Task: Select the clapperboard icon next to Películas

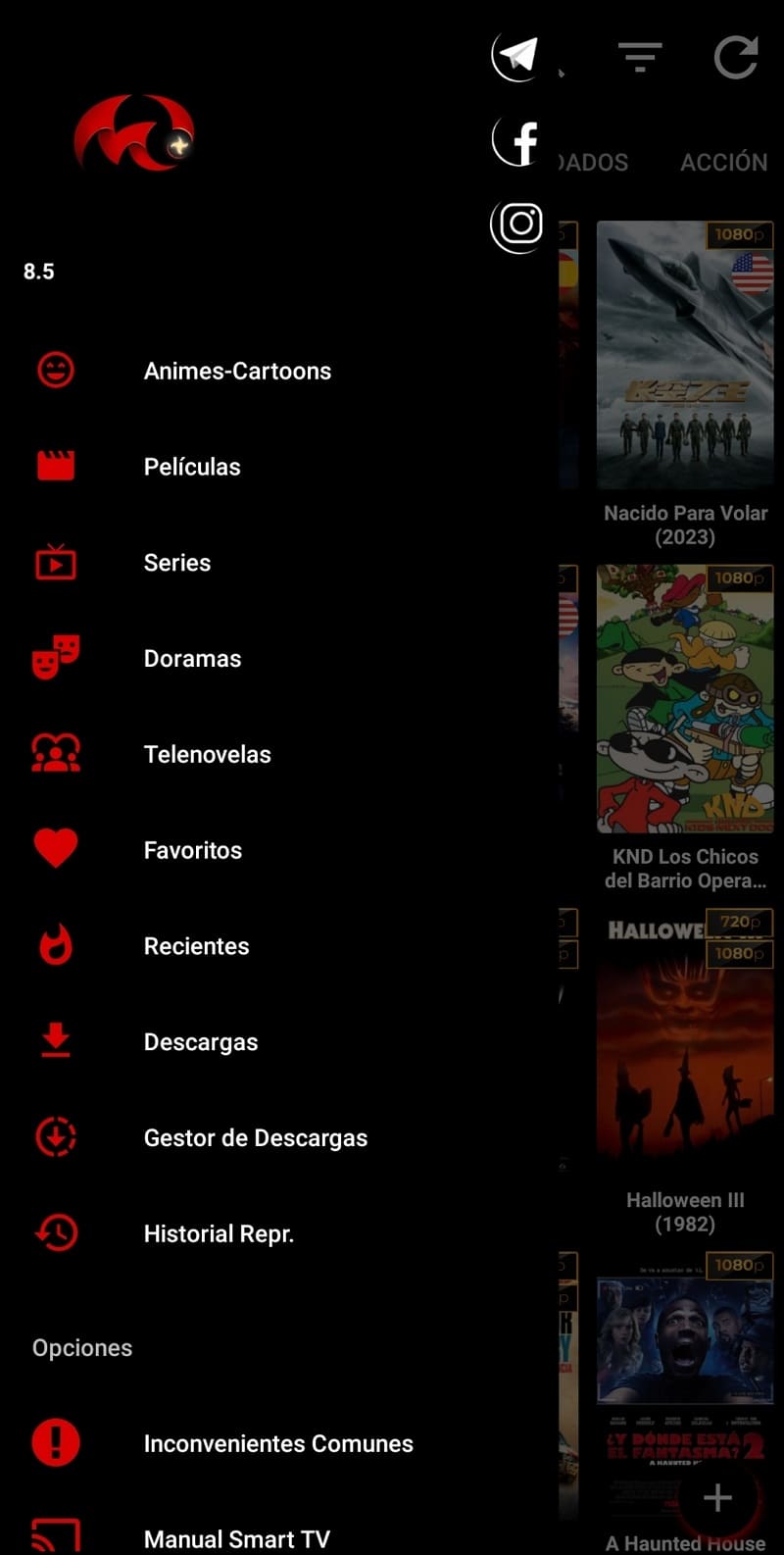Action: point(55,466)
